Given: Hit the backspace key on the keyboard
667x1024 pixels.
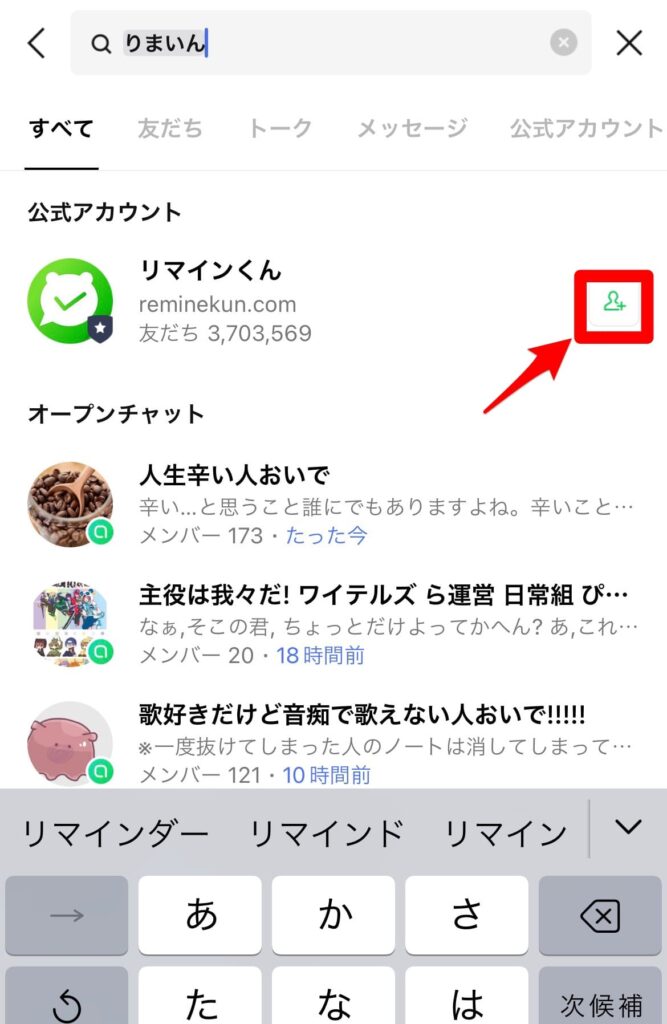Looking at the screenshot, I should (599, 915).
